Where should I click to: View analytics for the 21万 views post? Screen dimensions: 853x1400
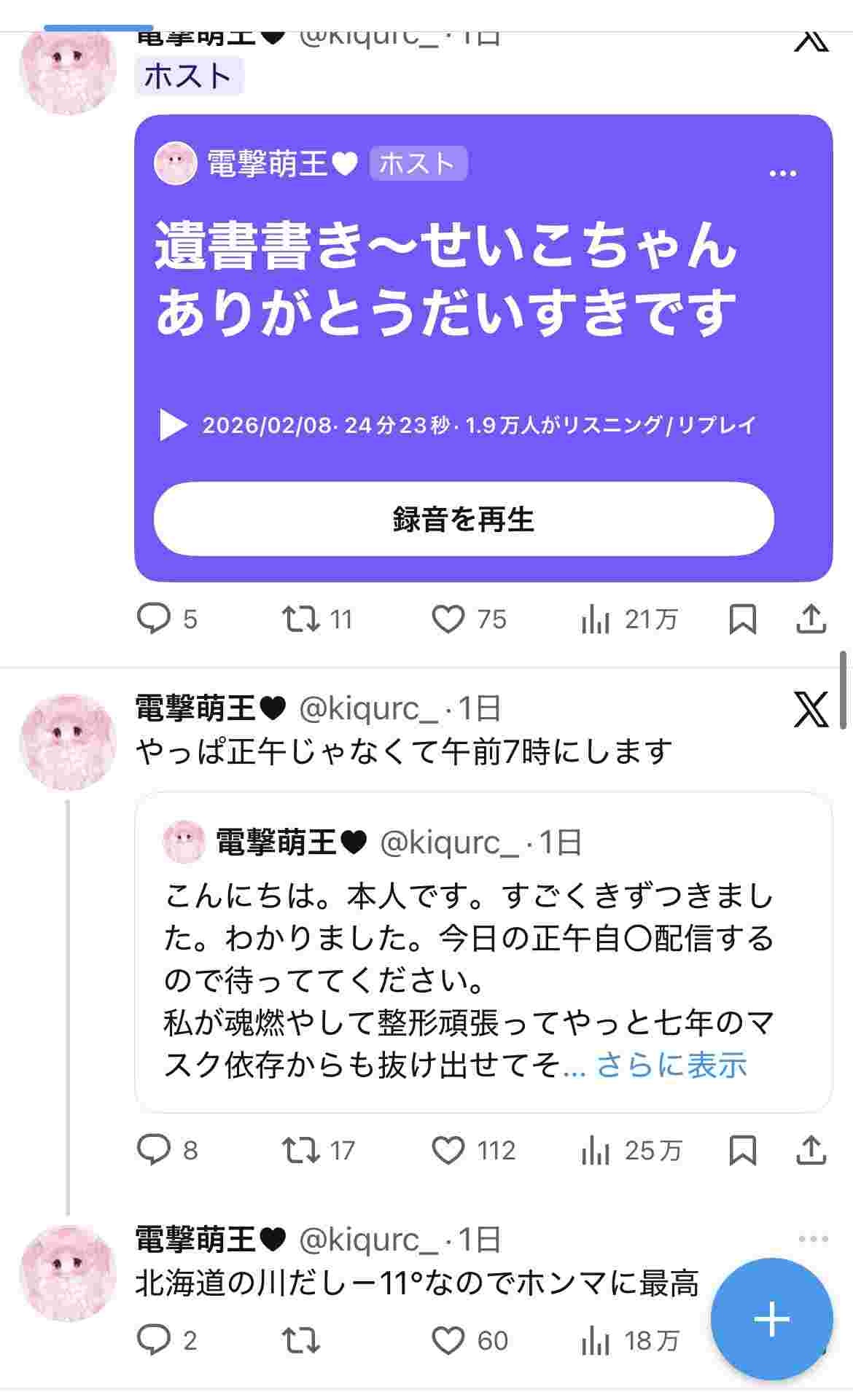pyautogui.click(x=596, y=619)
